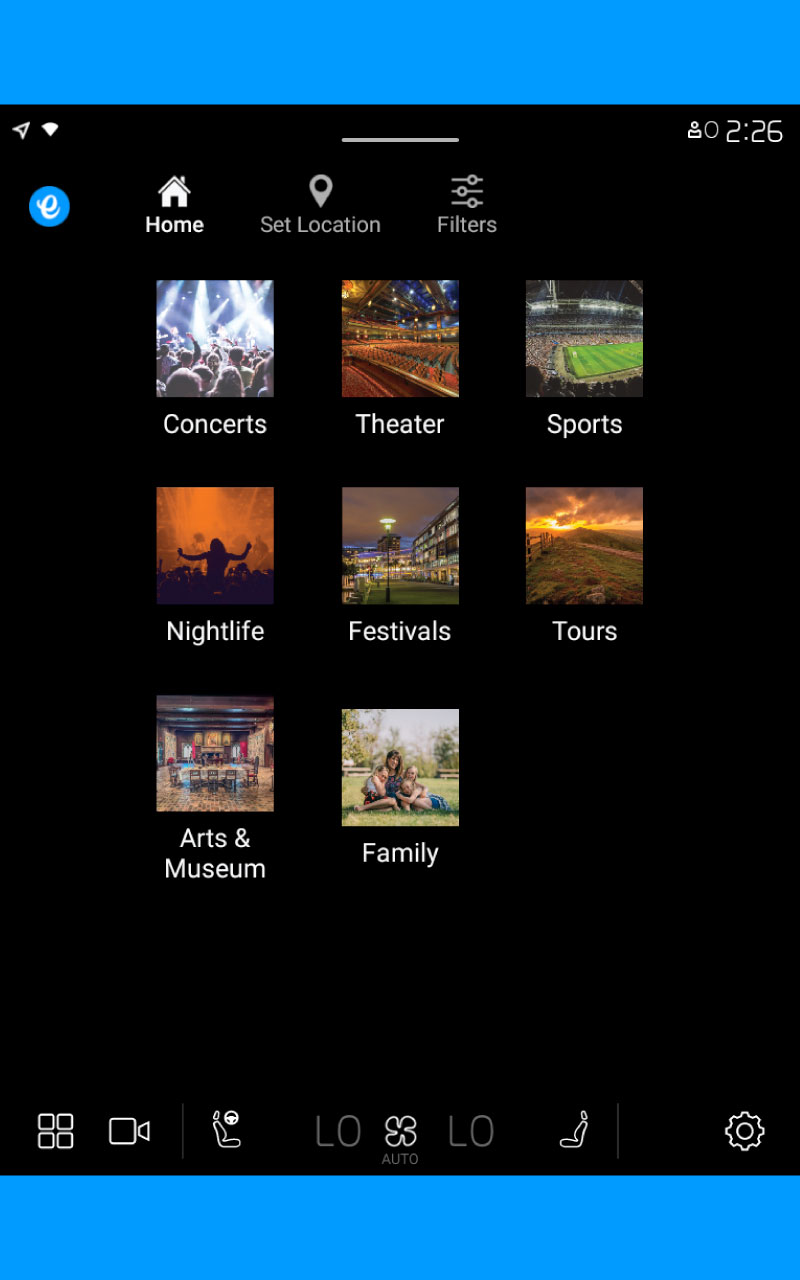Open the camera view
Image resolution: width=800 pixels, height=1280 pixels.
coord(129,1131)
